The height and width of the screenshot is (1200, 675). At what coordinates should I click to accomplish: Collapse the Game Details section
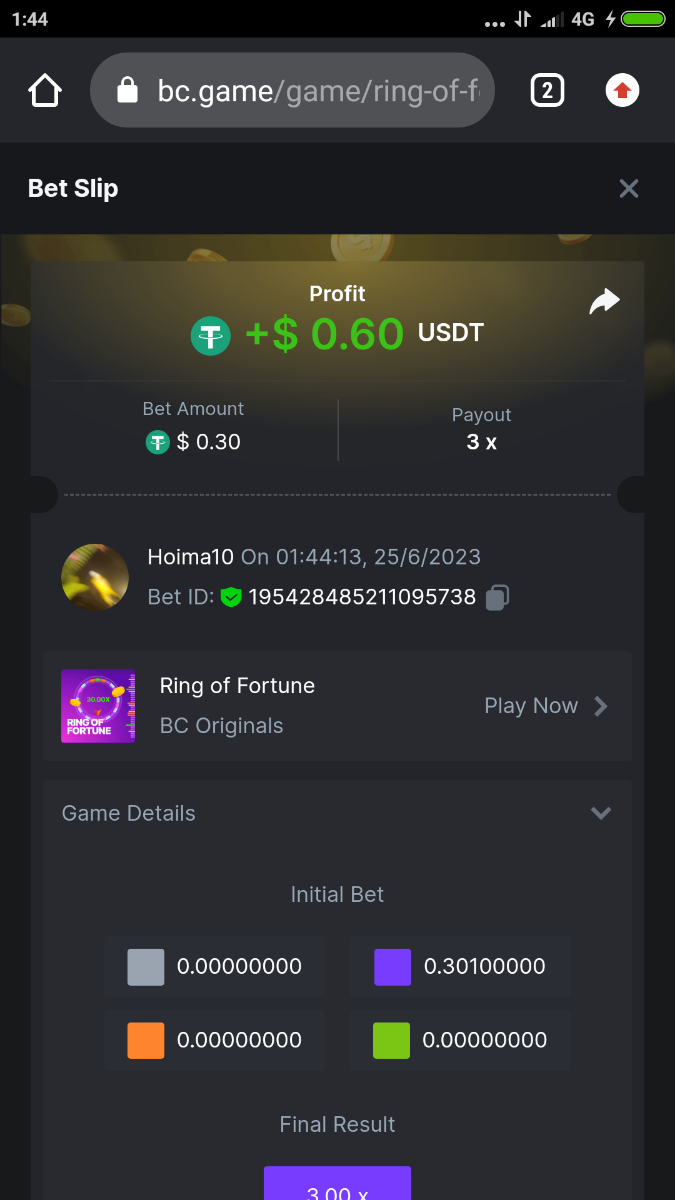(600, 813)
